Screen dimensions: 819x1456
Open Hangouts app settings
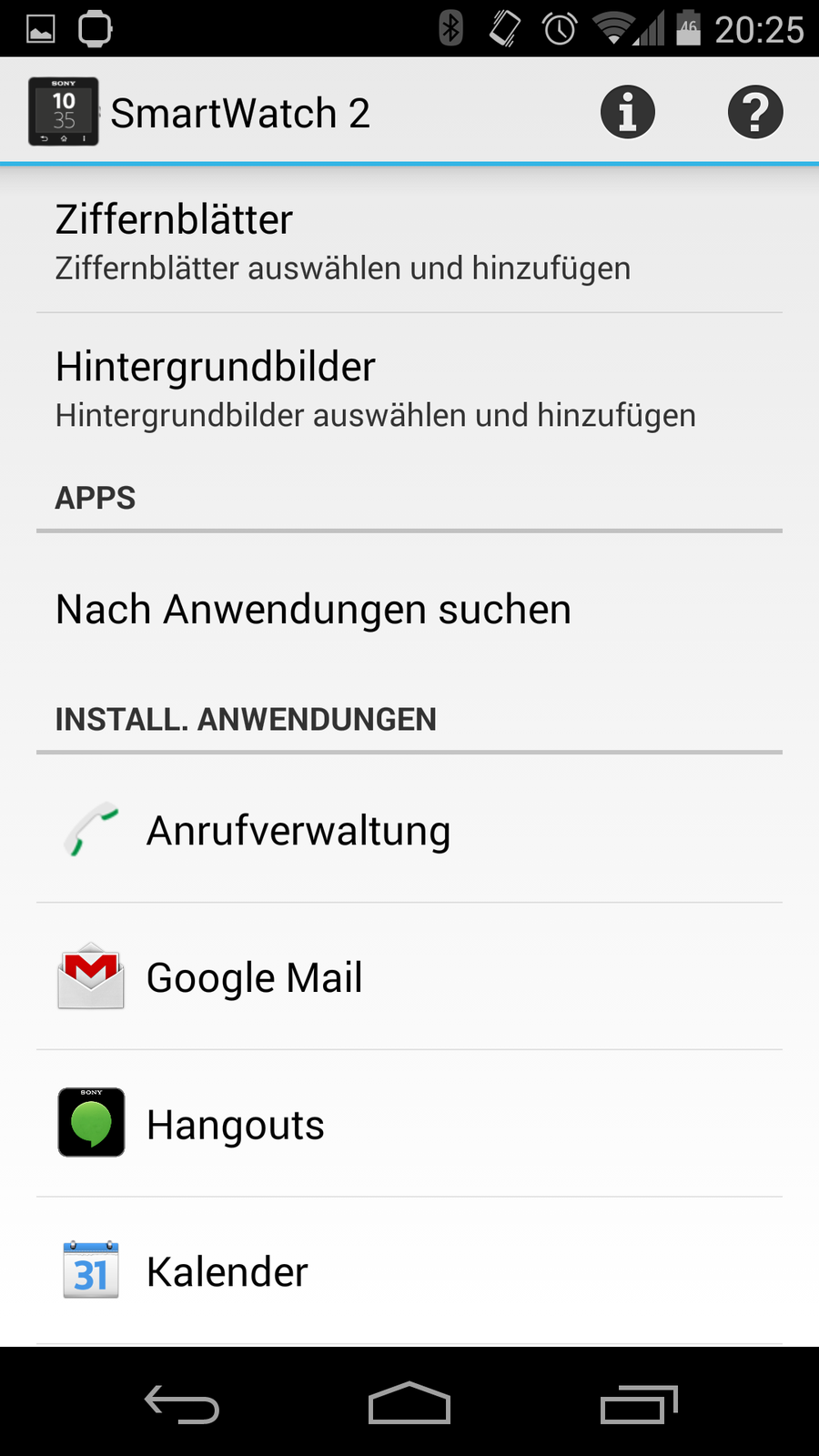(x=409, y=1125)
